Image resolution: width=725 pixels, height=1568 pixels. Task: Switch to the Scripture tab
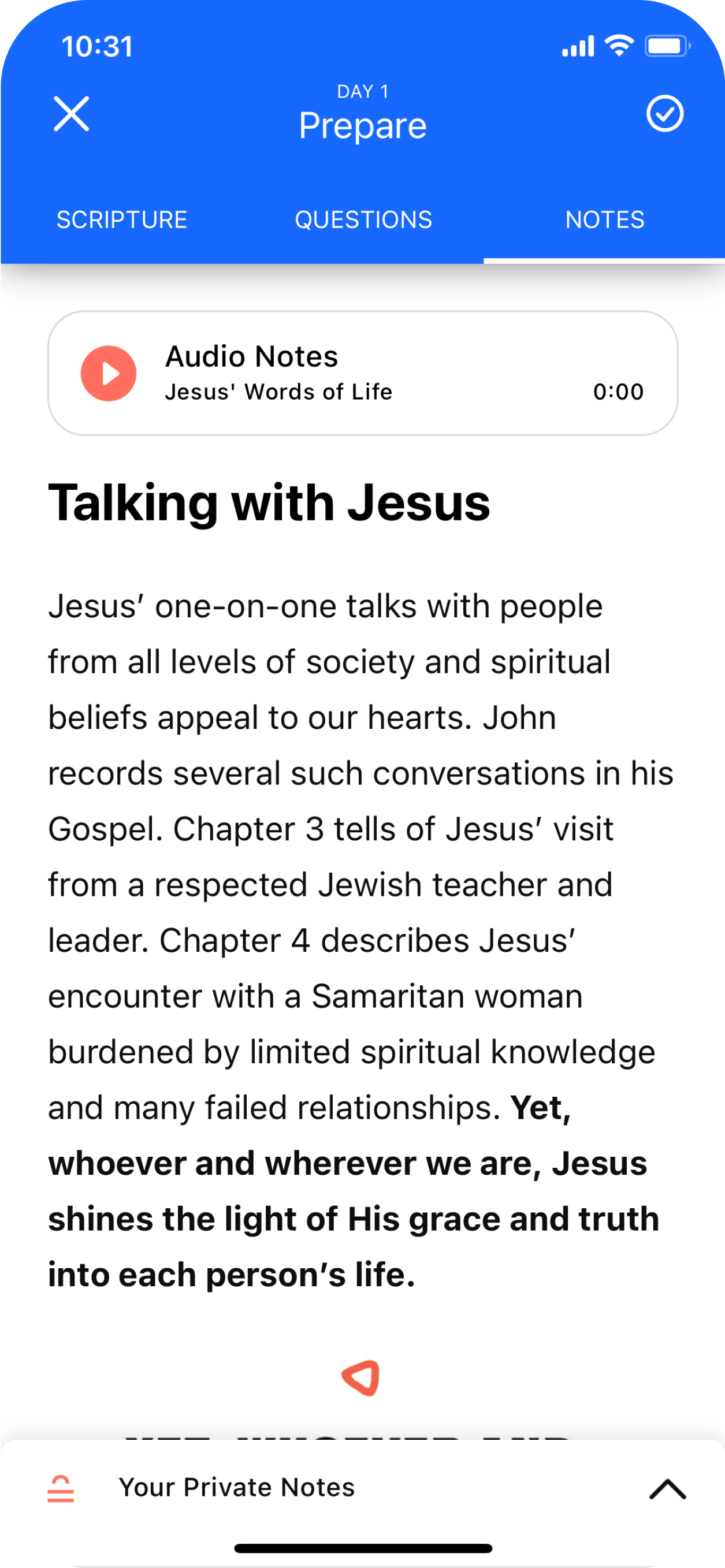122,219
